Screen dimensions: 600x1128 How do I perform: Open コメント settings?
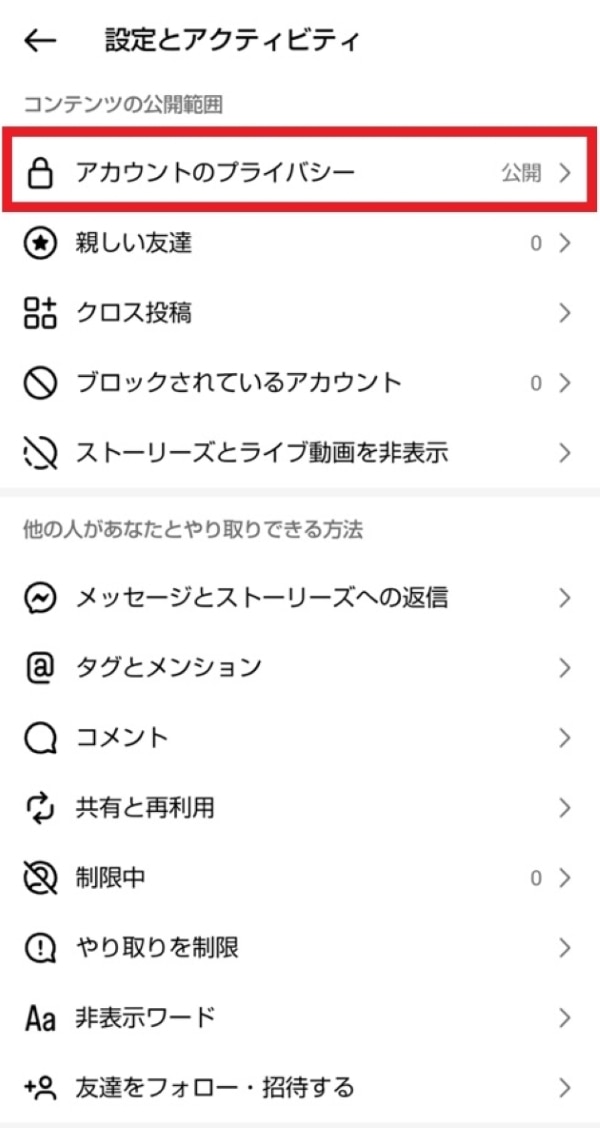[298, 738]
